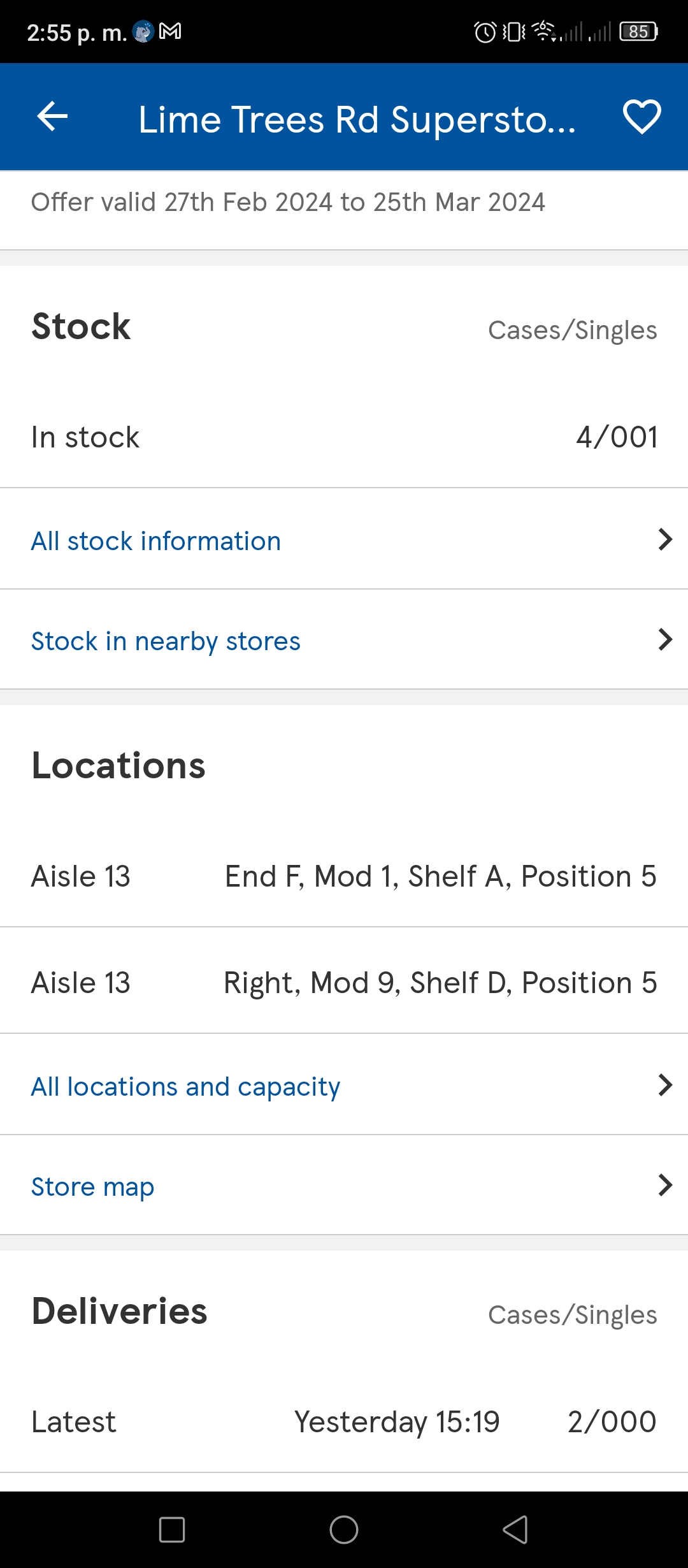Open All stock information
688x1568 pixels.
[344, 539]
